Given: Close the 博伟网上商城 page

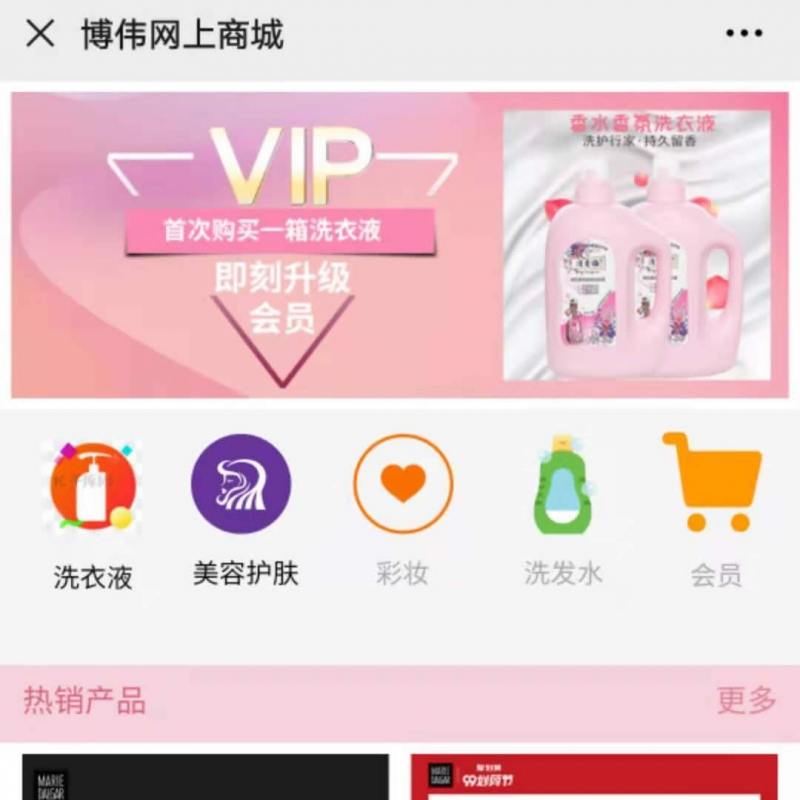Looking at the screenshot, I should [40, 34].
